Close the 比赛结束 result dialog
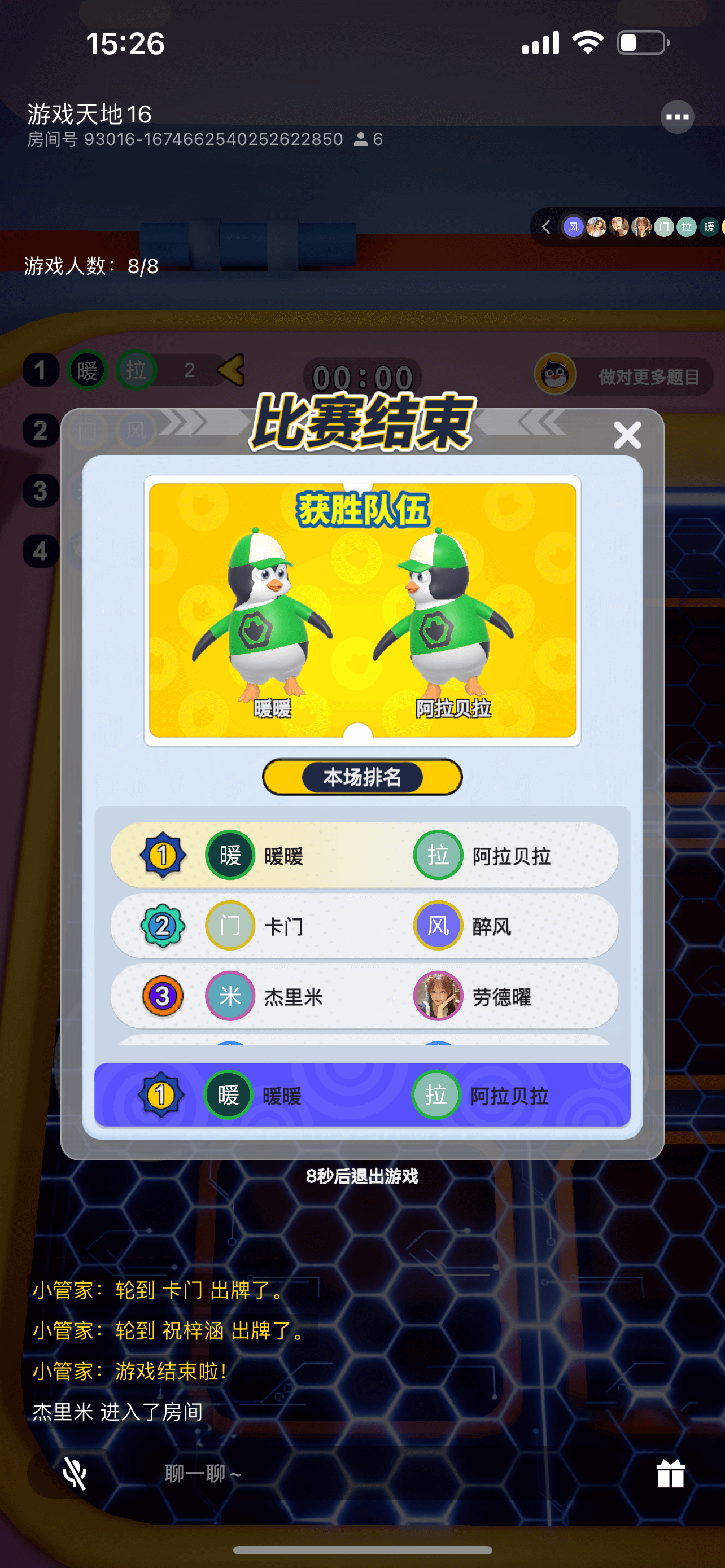 627,435
